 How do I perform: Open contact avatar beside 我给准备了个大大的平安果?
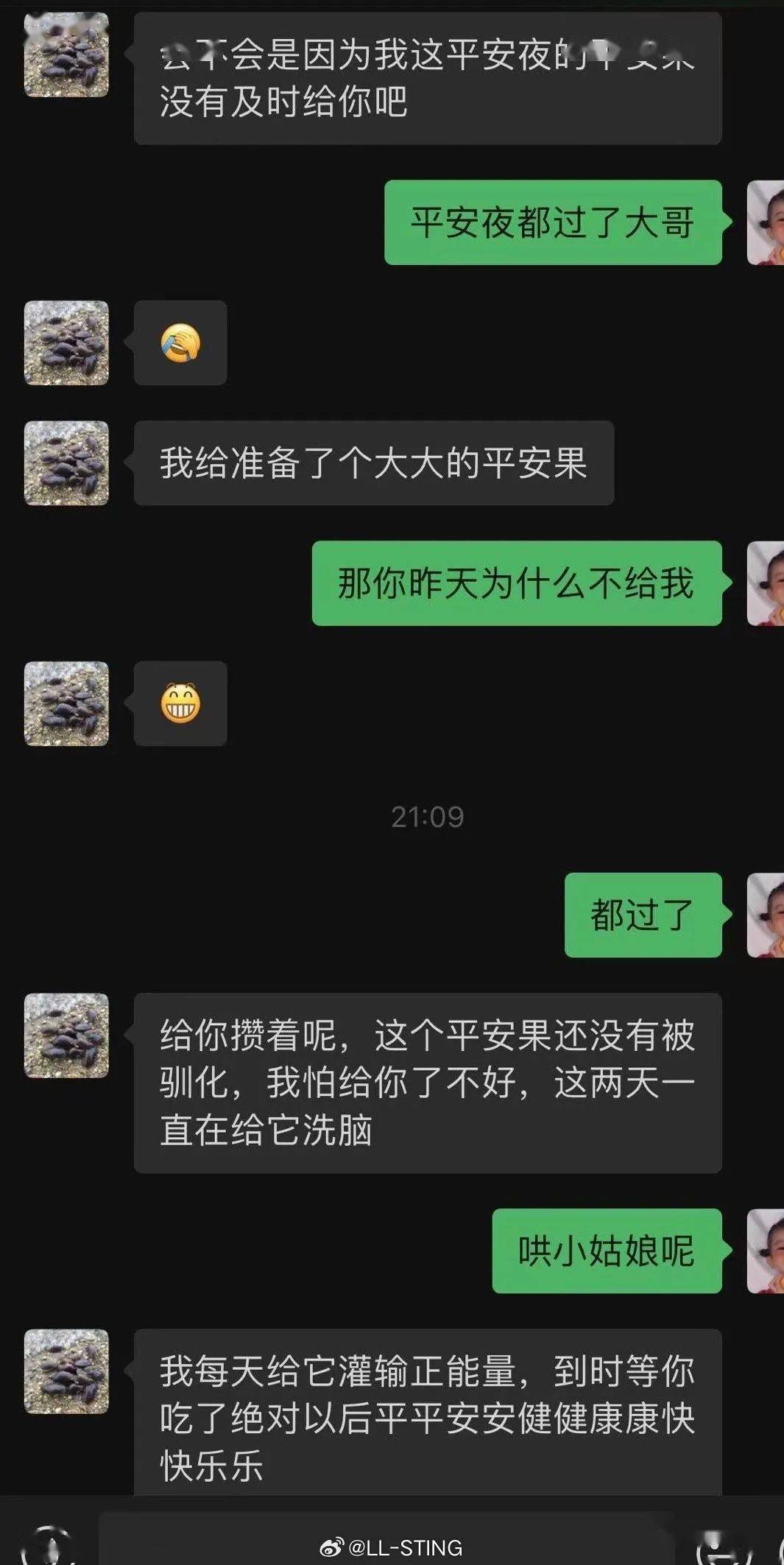point(66,463)
